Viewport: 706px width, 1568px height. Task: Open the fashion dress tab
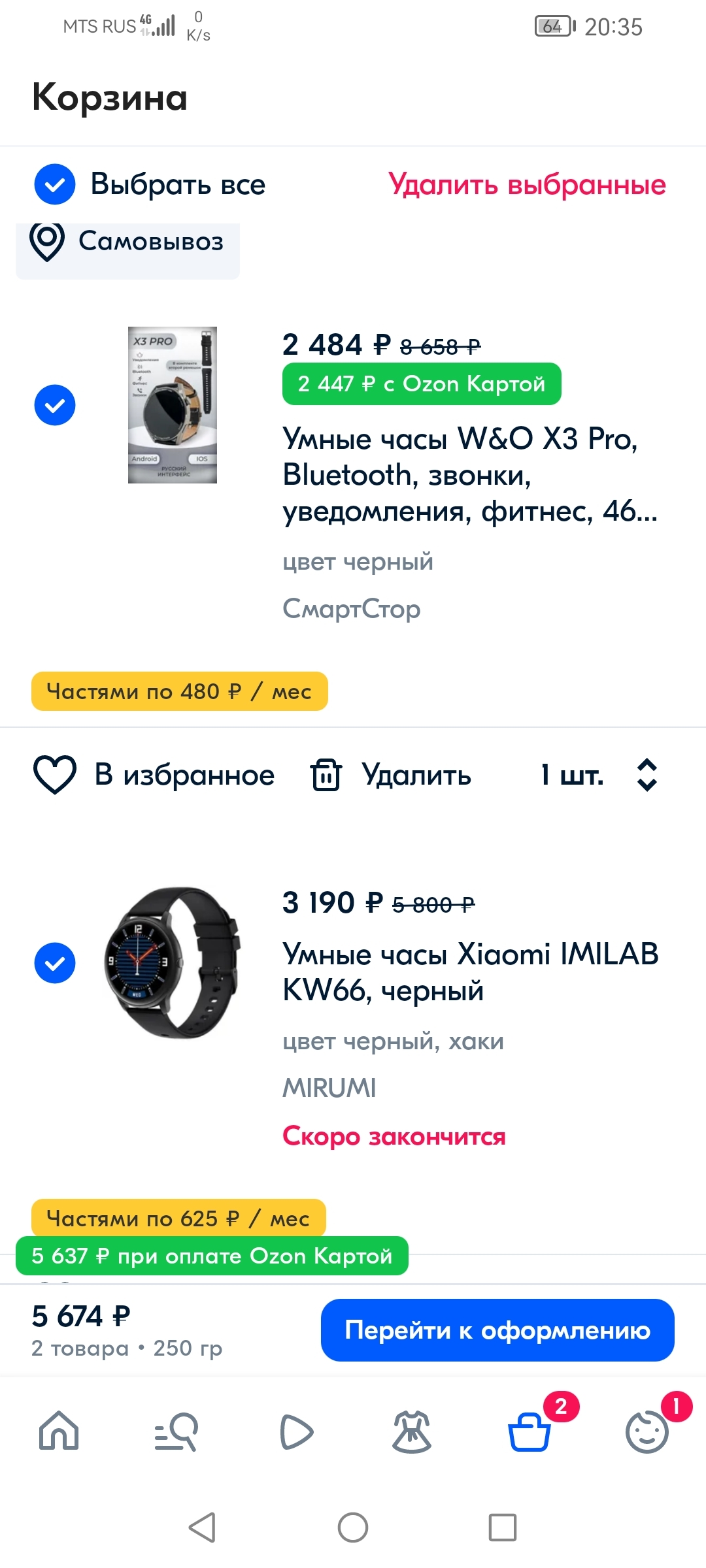[x=412, y=1431]
